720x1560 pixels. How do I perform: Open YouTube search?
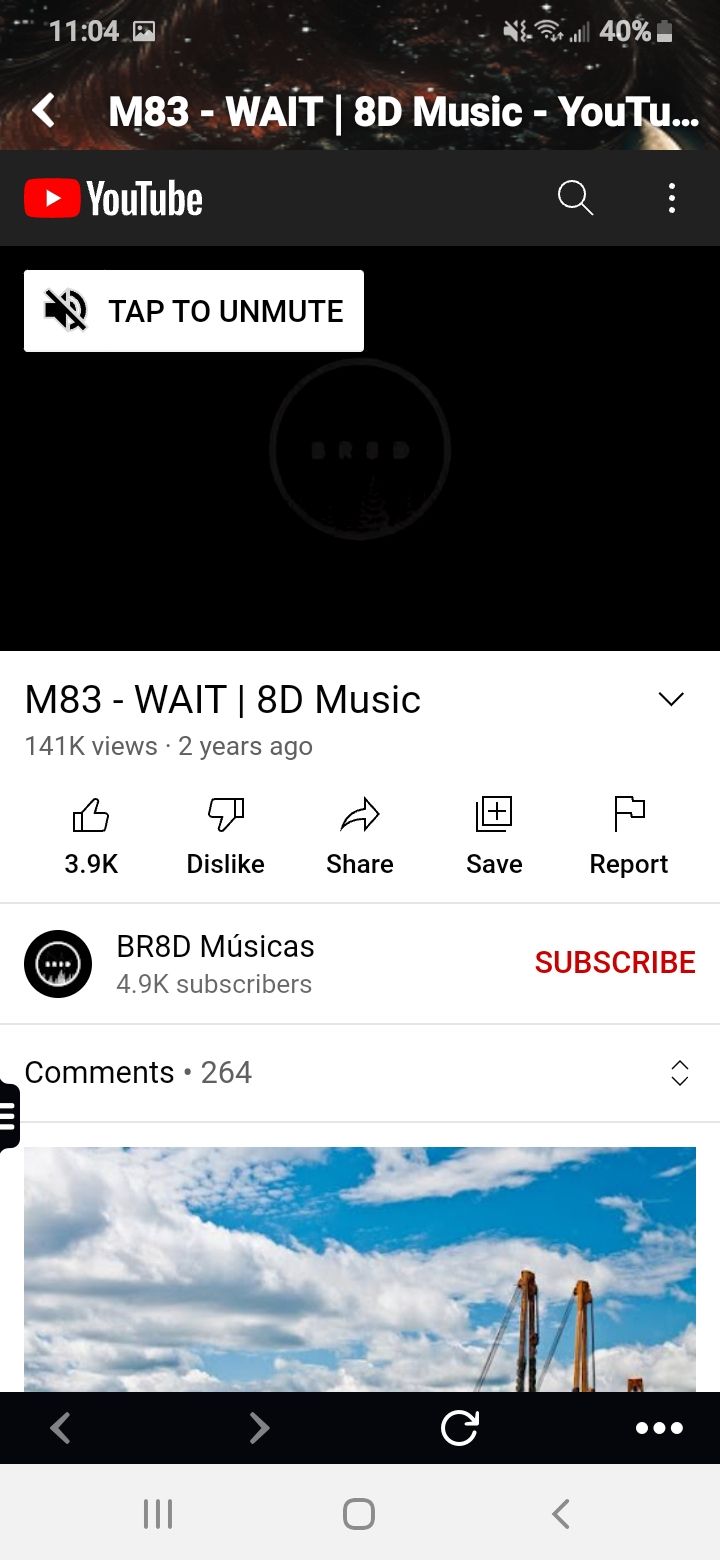pos(575,199)
